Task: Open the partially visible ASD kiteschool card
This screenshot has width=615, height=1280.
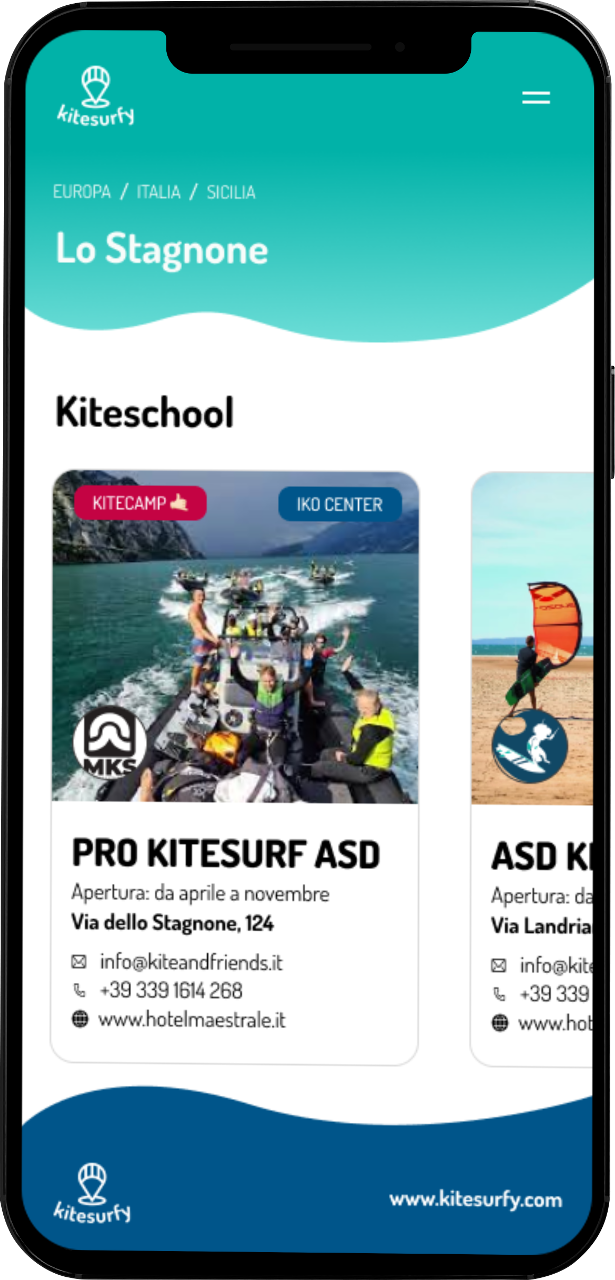Action: tap(532, 768)
